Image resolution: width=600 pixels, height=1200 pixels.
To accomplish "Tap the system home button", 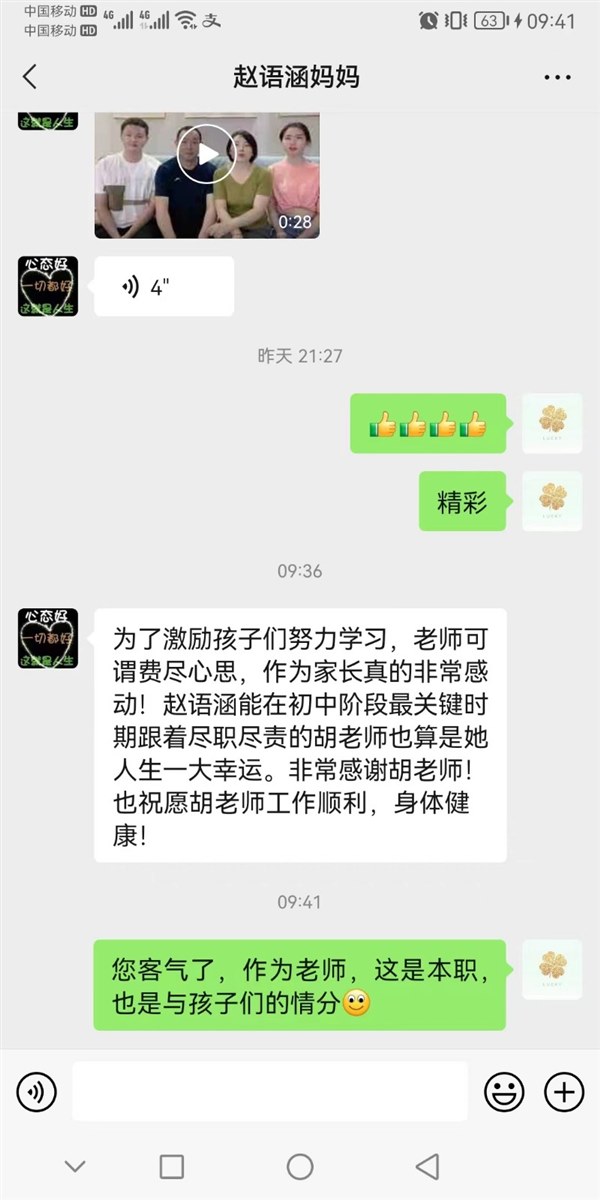I will click(300, 1166).
